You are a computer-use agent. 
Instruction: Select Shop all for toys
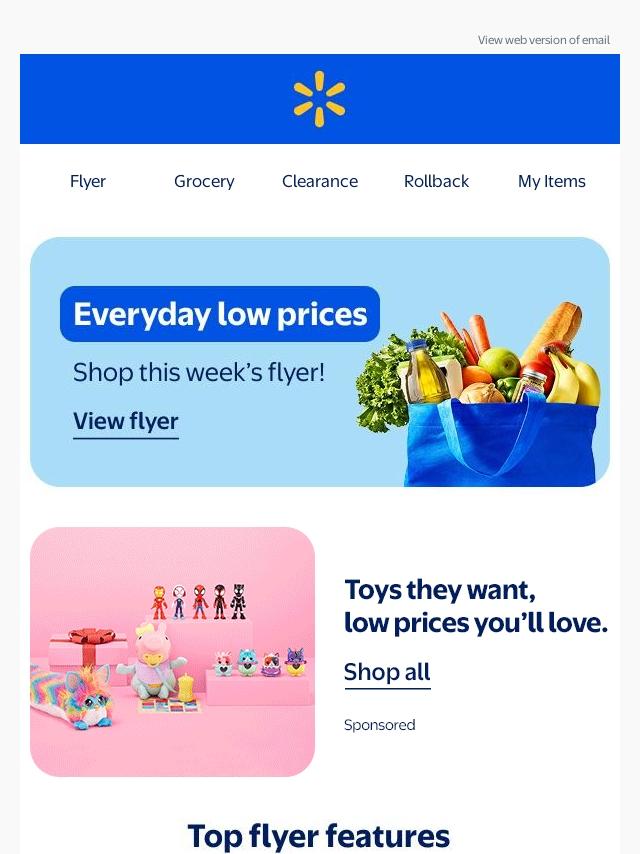tap(387, 672)
